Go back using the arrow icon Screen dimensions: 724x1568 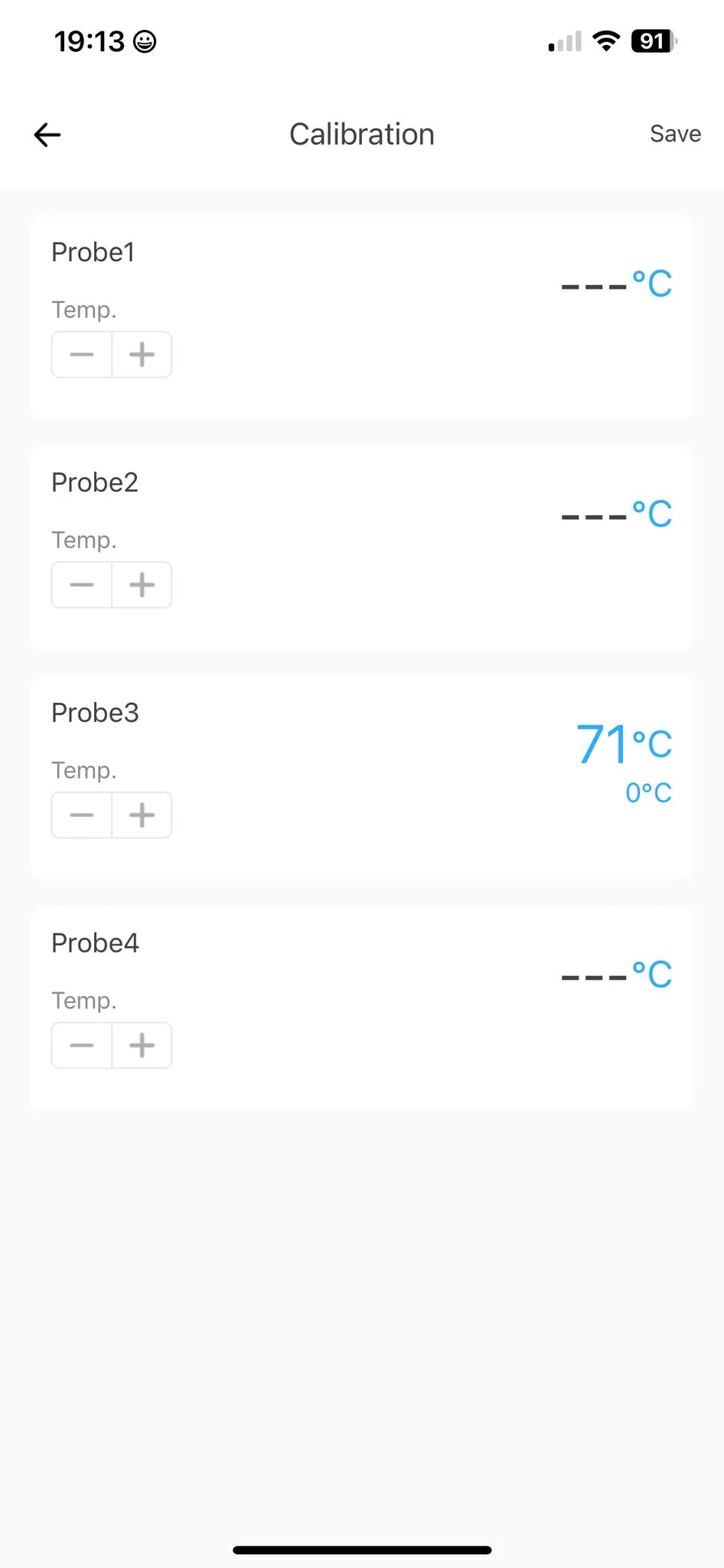pyautogui.click(x=47, y=135)
